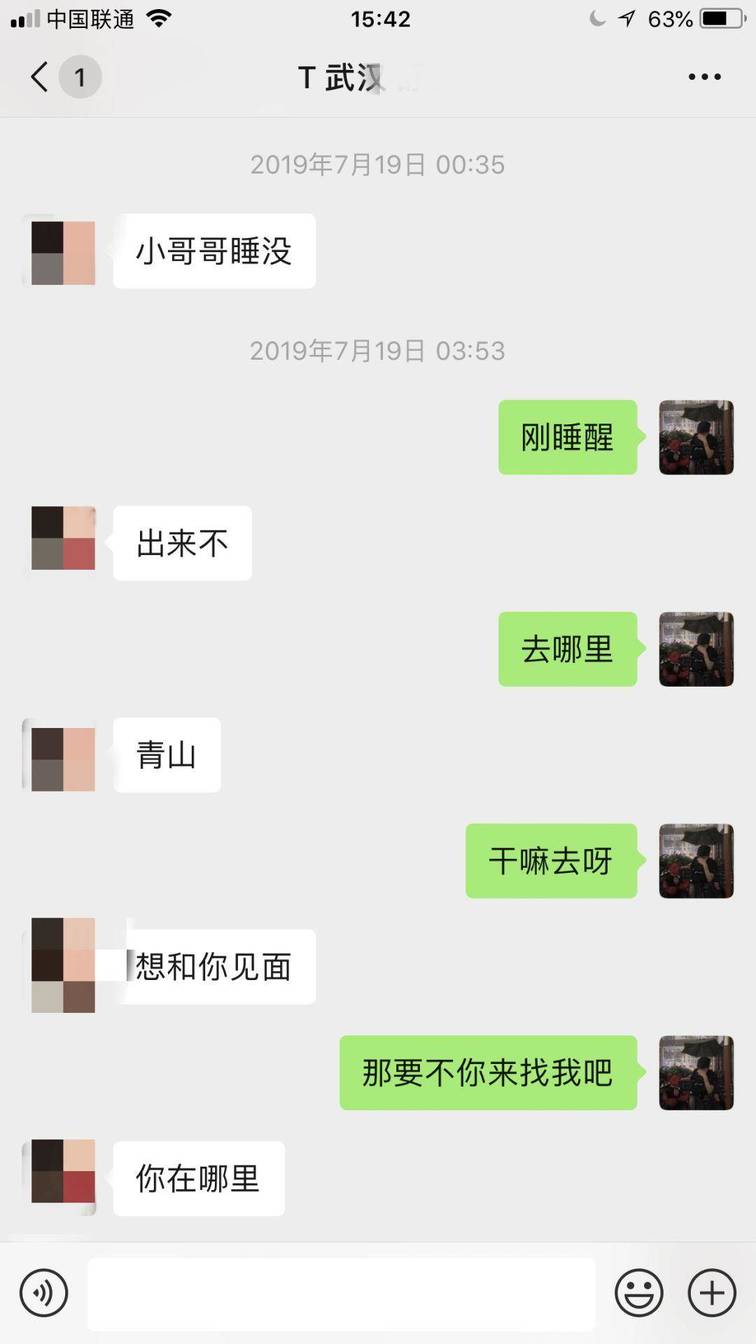Screen dimensions: 756x1344
Task: Tap the 想和你见面 message
Action: [213, 966]
